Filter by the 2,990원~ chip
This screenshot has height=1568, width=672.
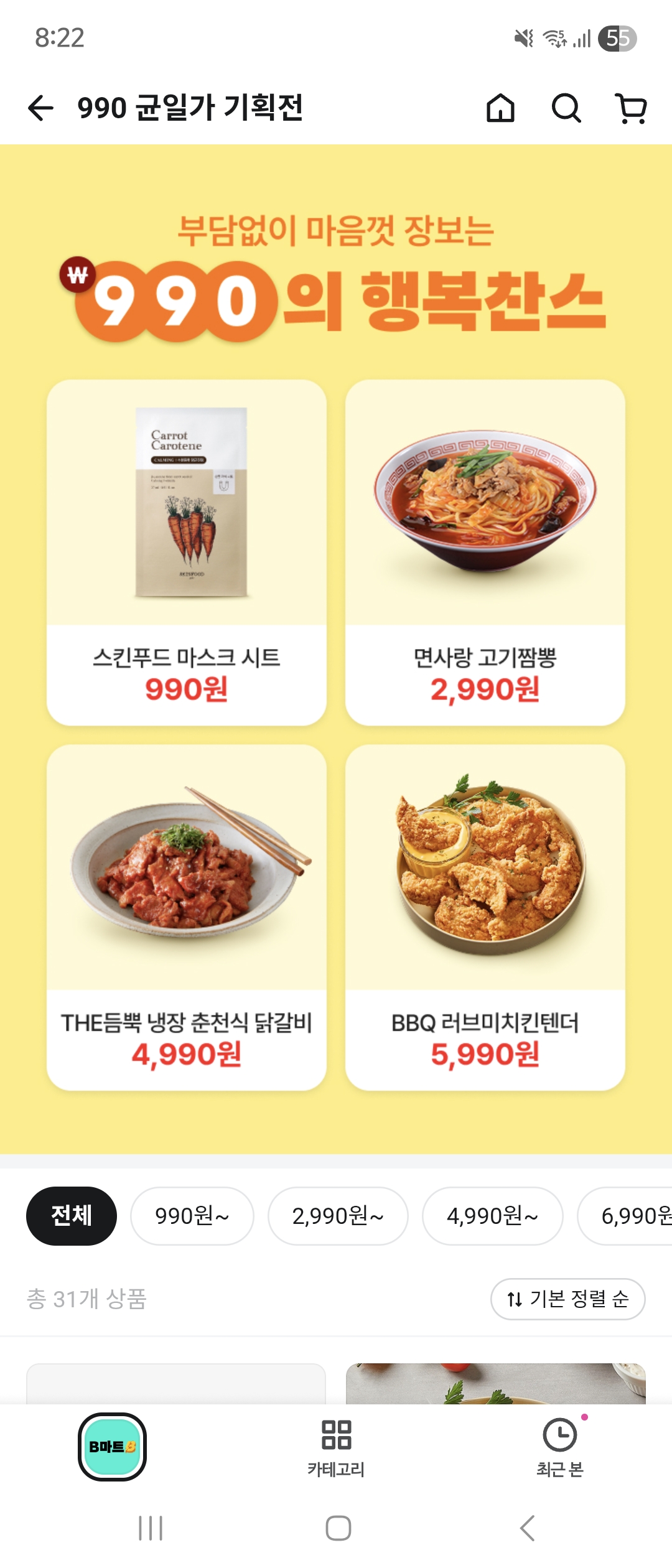pos(337,1215)
